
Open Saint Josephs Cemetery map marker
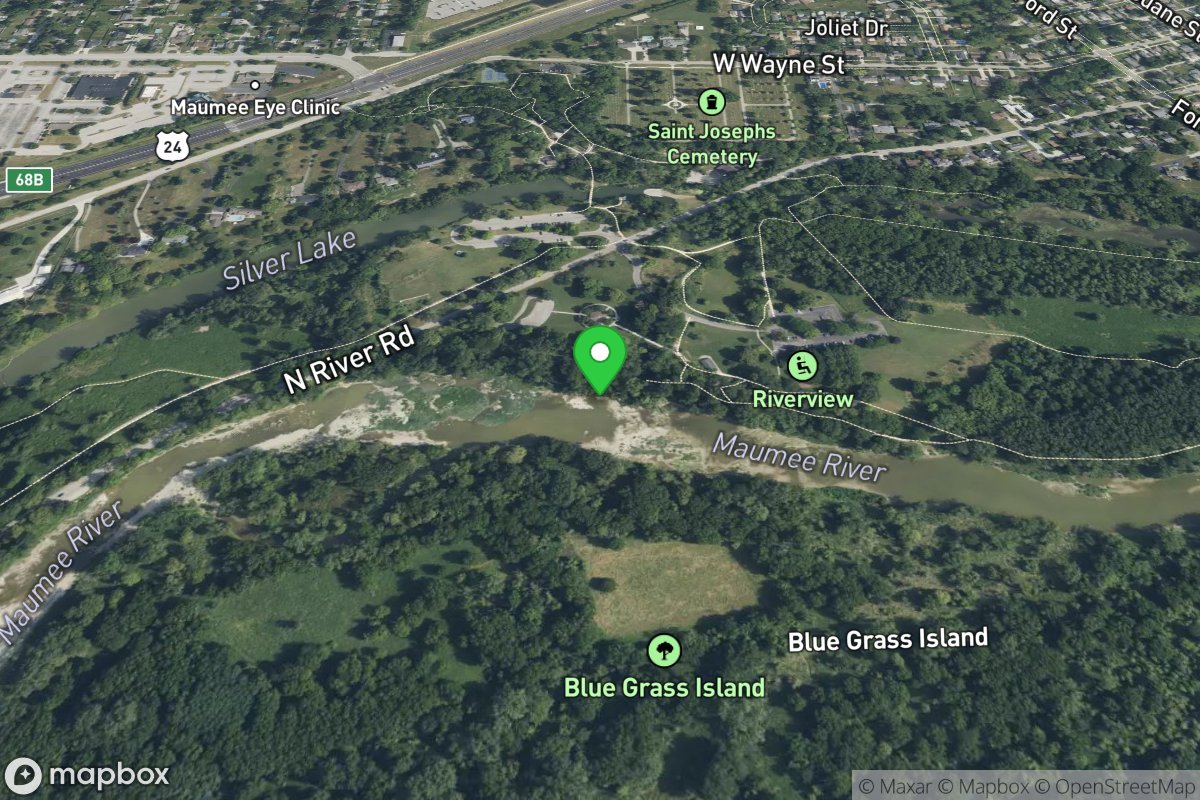tap(711, 102)
